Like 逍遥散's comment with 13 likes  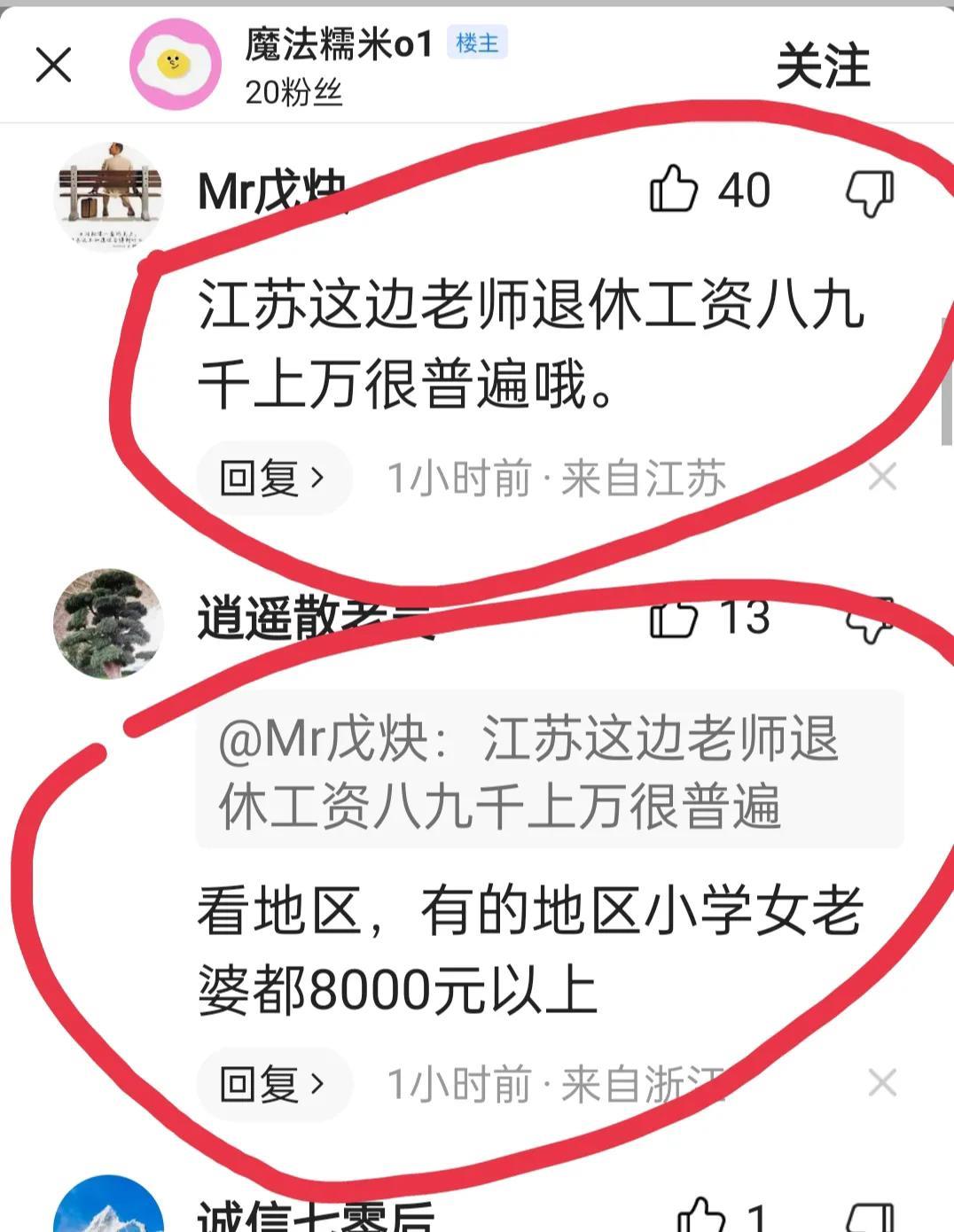(675, 618)
